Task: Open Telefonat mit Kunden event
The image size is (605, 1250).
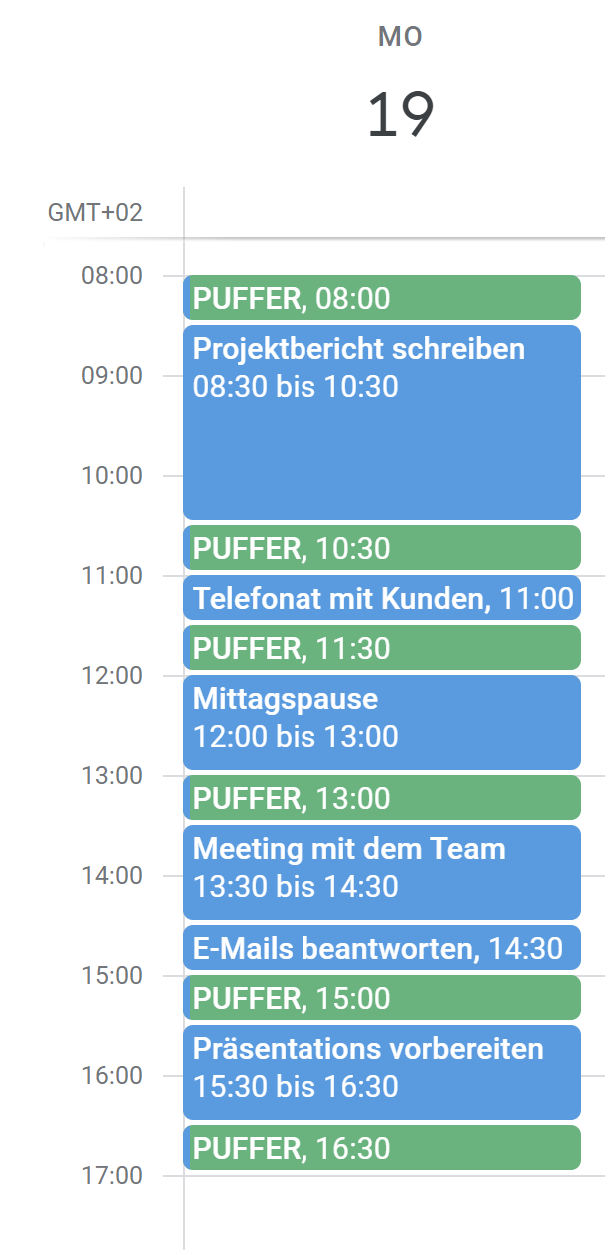Action: pos(381,598)
